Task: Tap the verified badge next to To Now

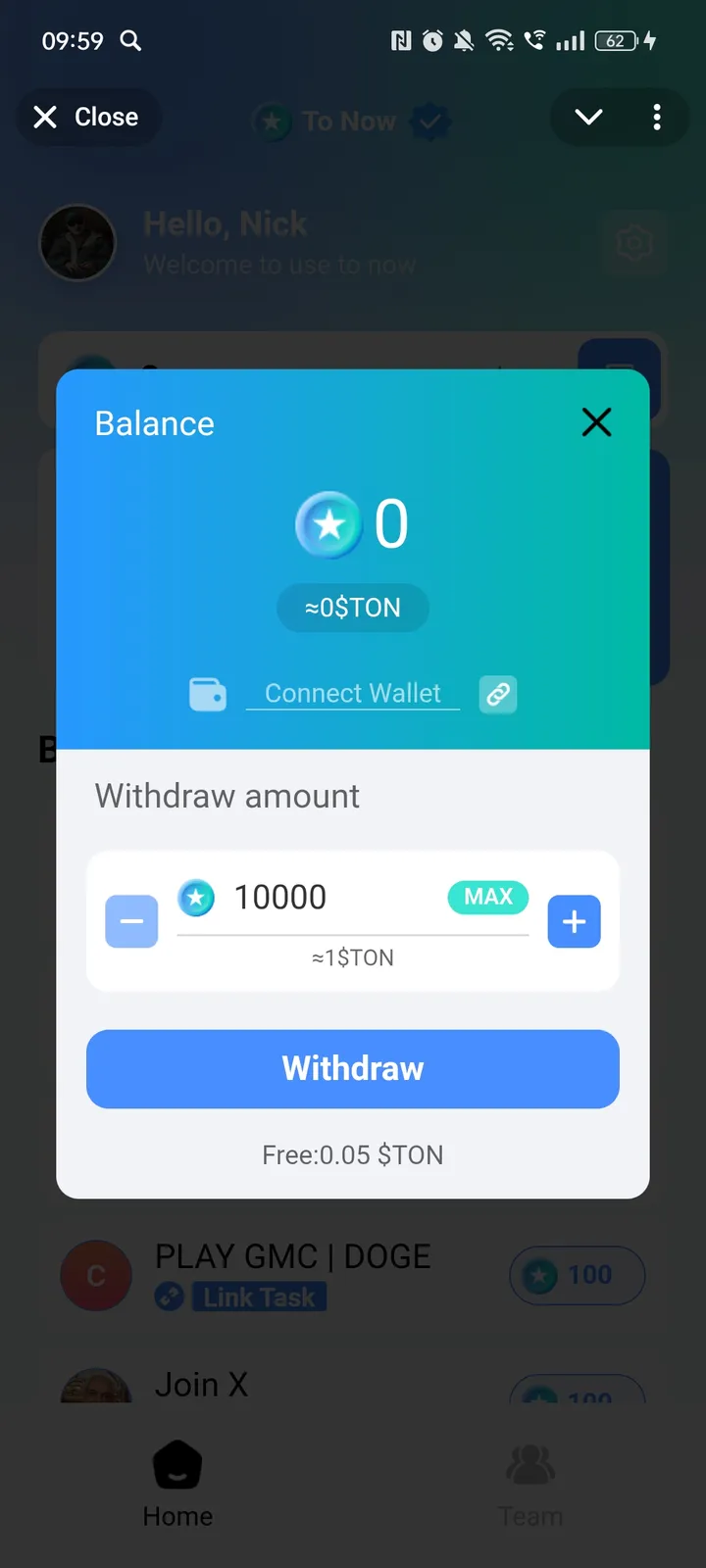Action: 429,121
